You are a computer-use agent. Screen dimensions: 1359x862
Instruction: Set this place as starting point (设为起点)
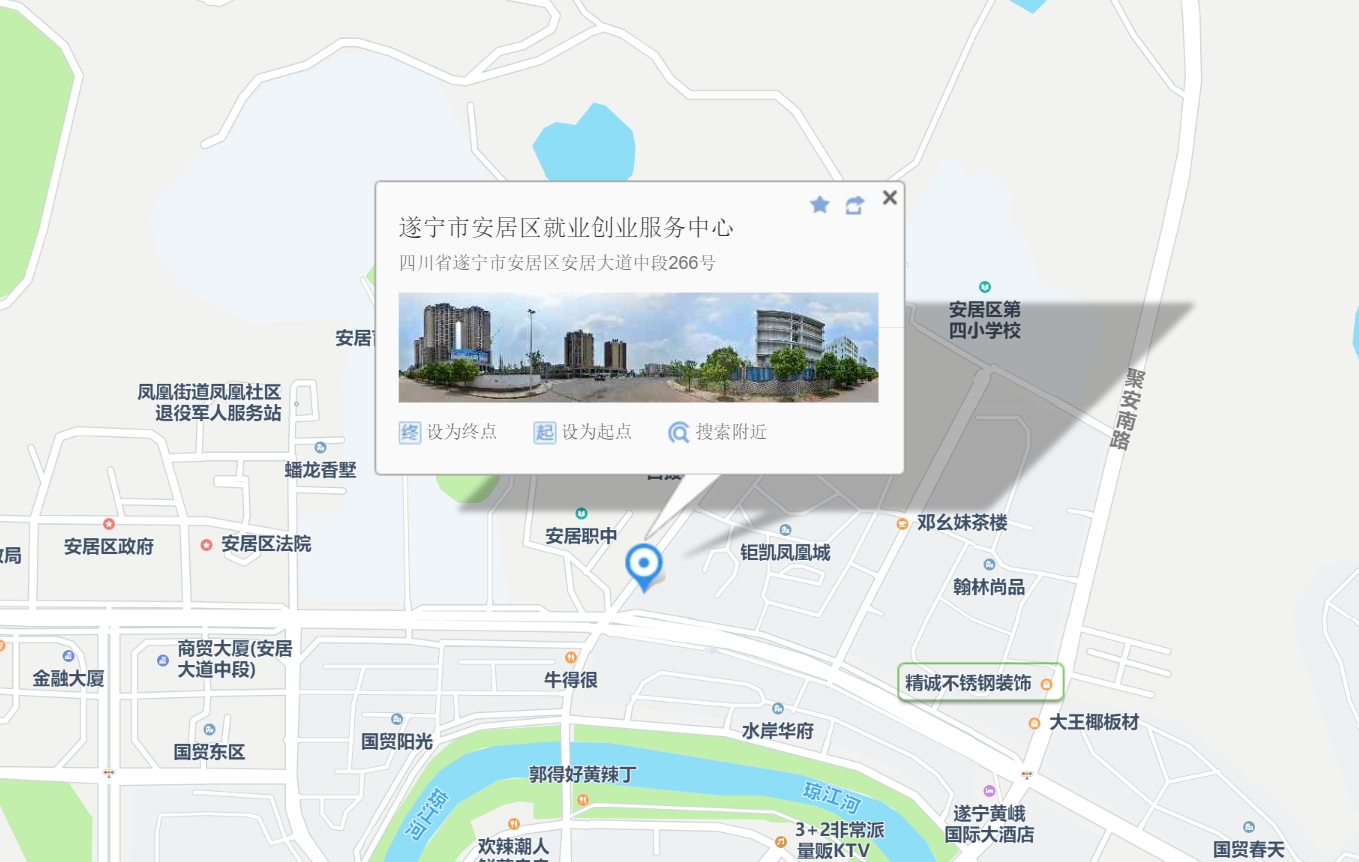click(583, 432)
